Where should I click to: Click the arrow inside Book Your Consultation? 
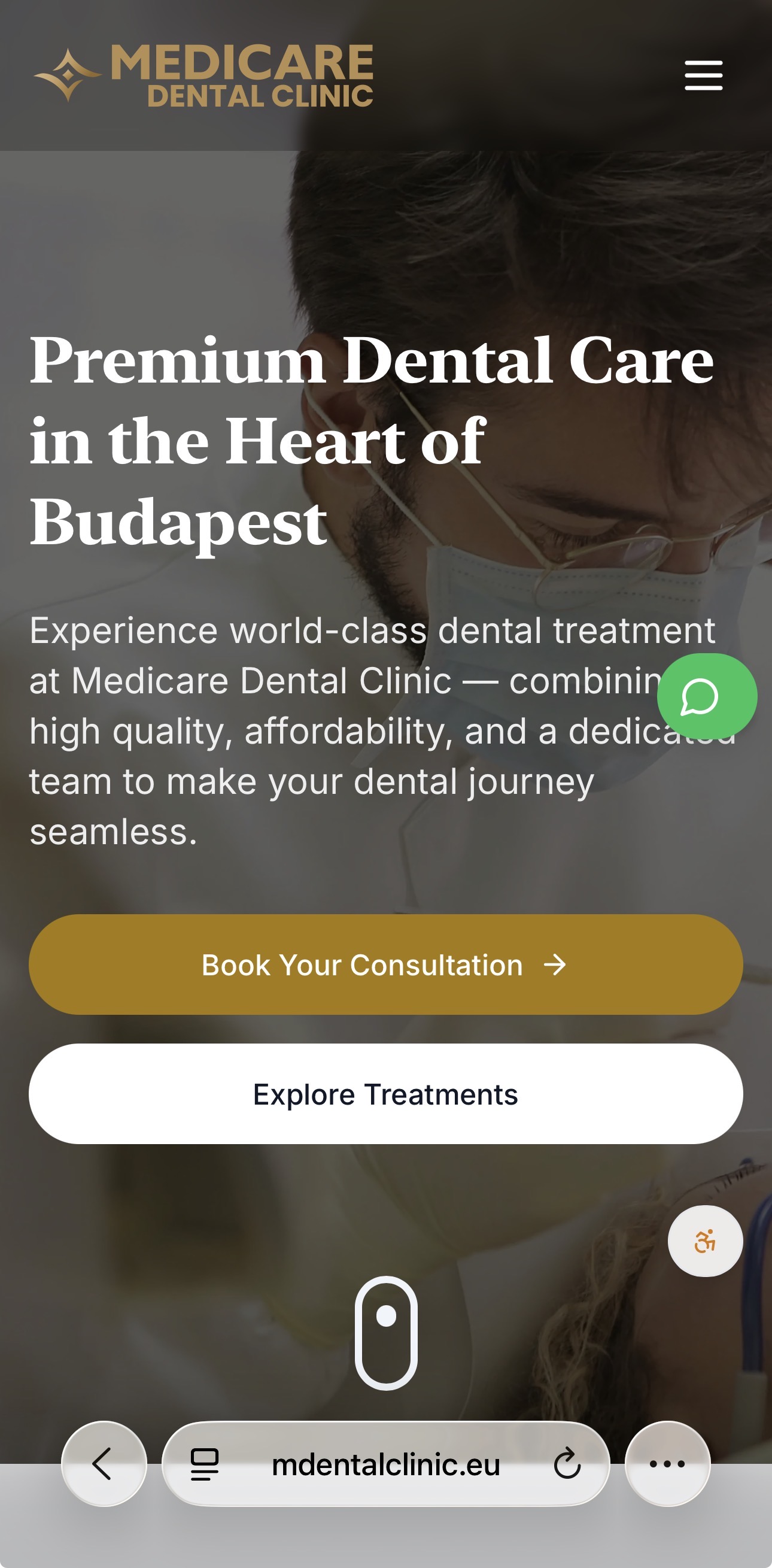pyautogui.click(x=555, y=964)
